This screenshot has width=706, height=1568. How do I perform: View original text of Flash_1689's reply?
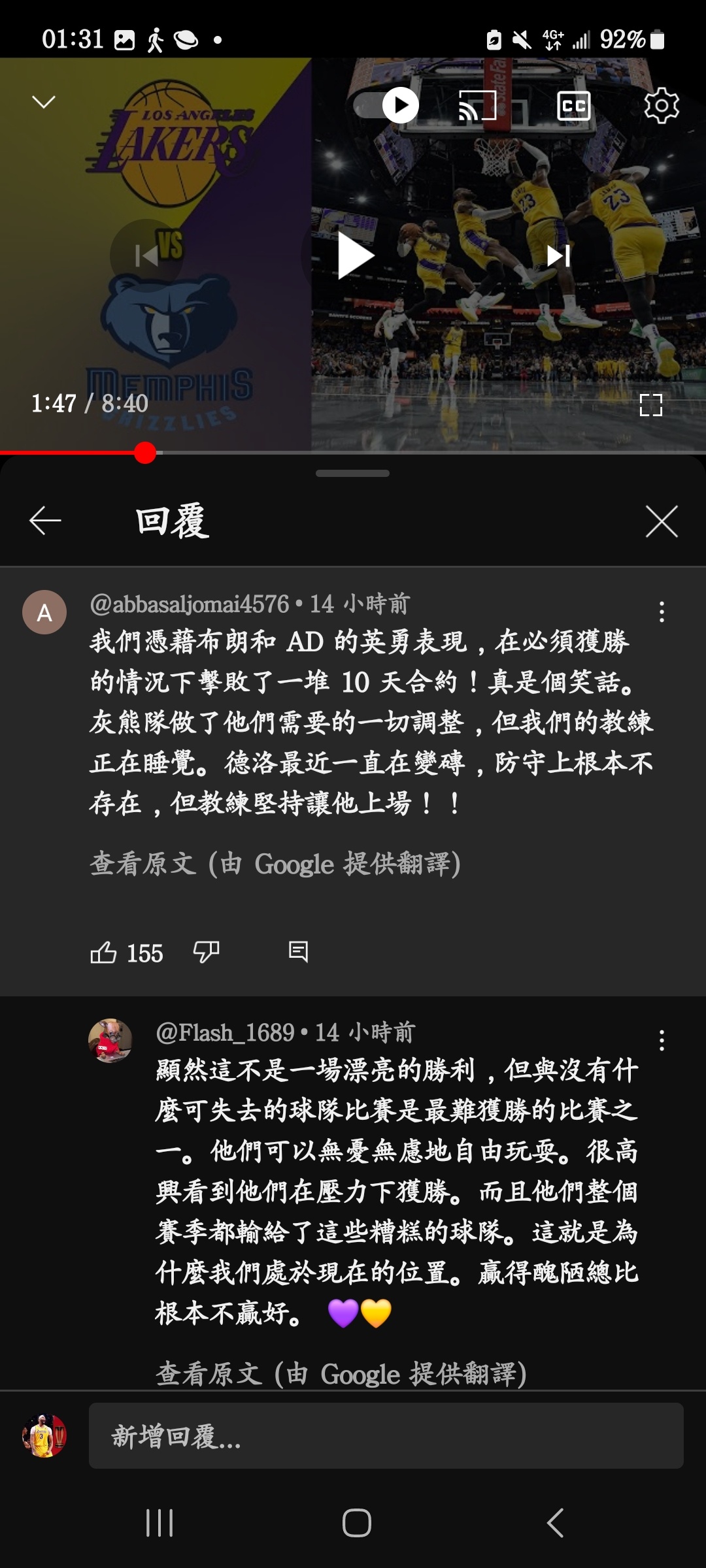pos(341,1373)
